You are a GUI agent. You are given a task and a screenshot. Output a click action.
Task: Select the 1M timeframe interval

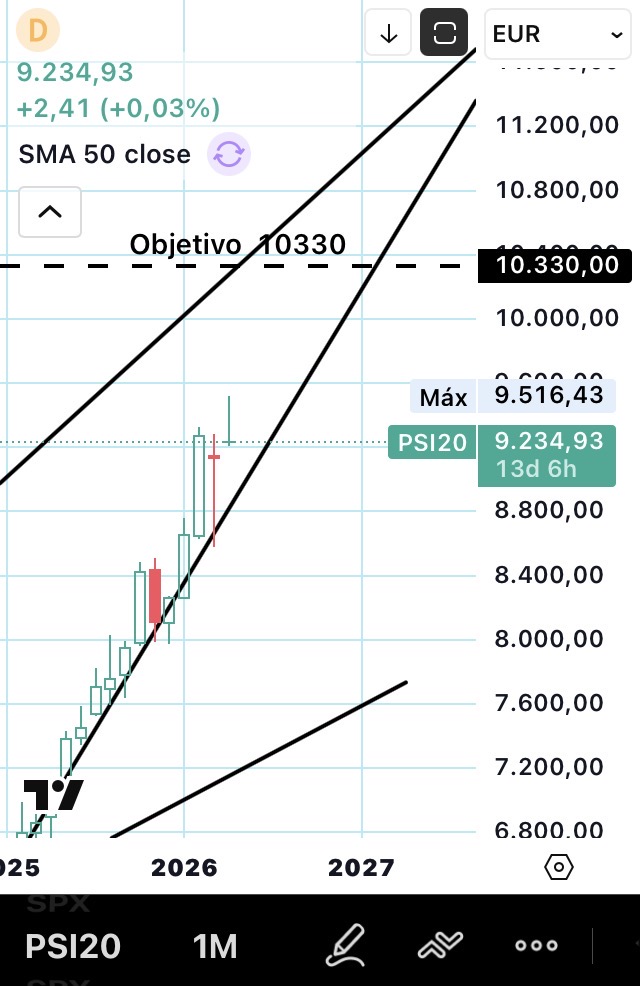tap(215, 945)
